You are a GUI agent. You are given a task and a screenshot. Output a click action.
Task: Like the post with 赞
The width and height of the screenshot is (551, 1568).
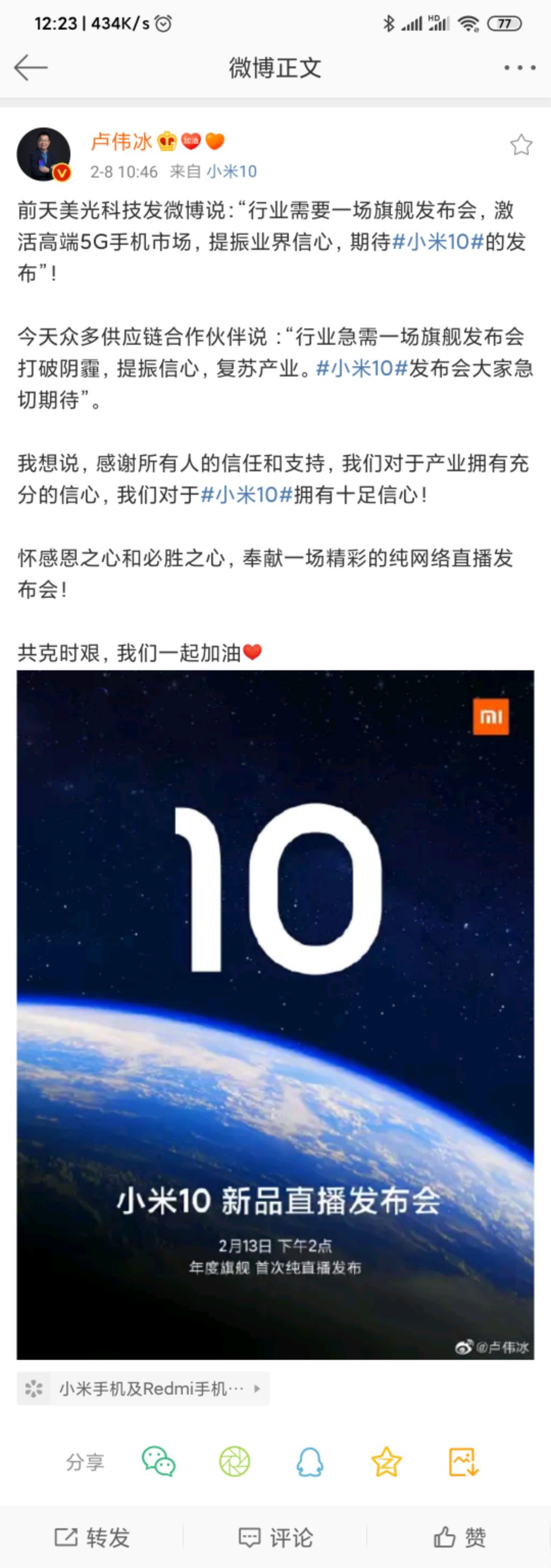click(459, 1537)
